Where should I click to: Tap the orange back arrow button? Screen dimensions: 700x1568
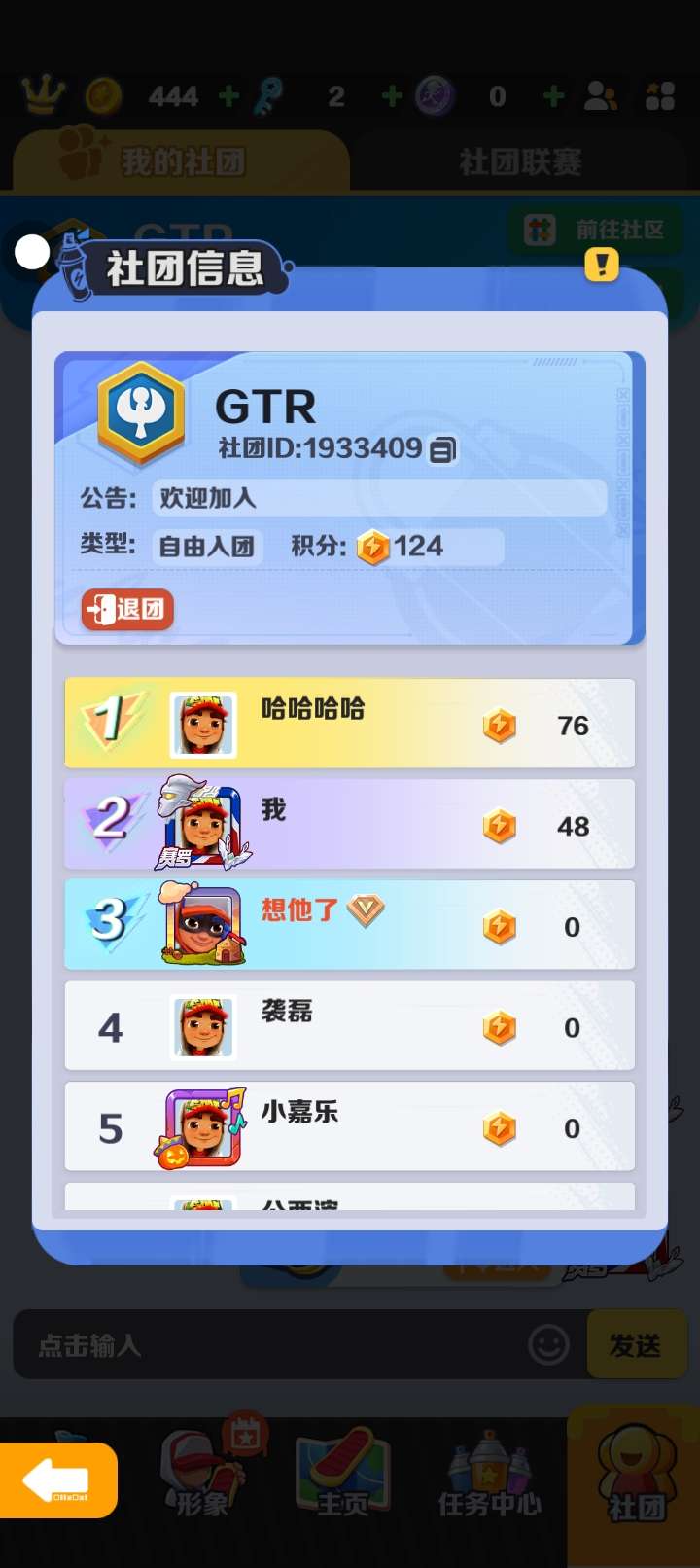tap(58, 1480)
